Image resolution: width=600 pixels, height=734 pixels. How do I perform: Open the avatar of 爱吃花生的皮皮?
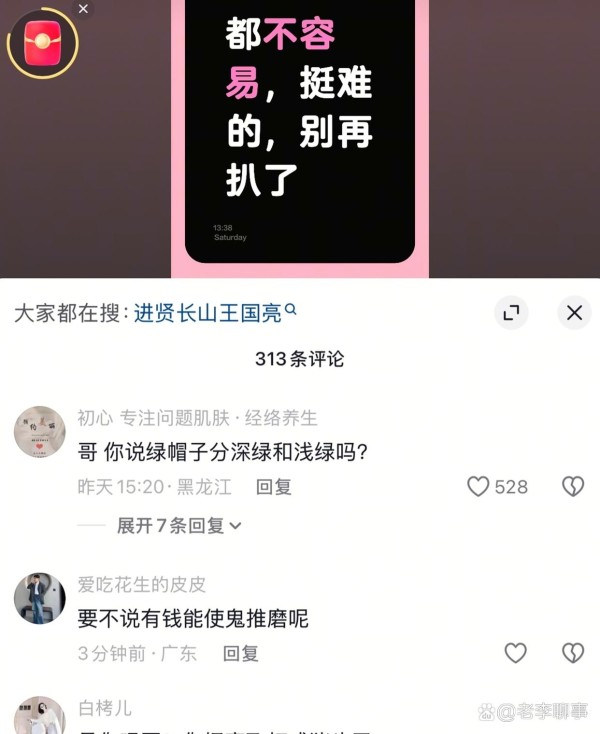click(40, 599)
